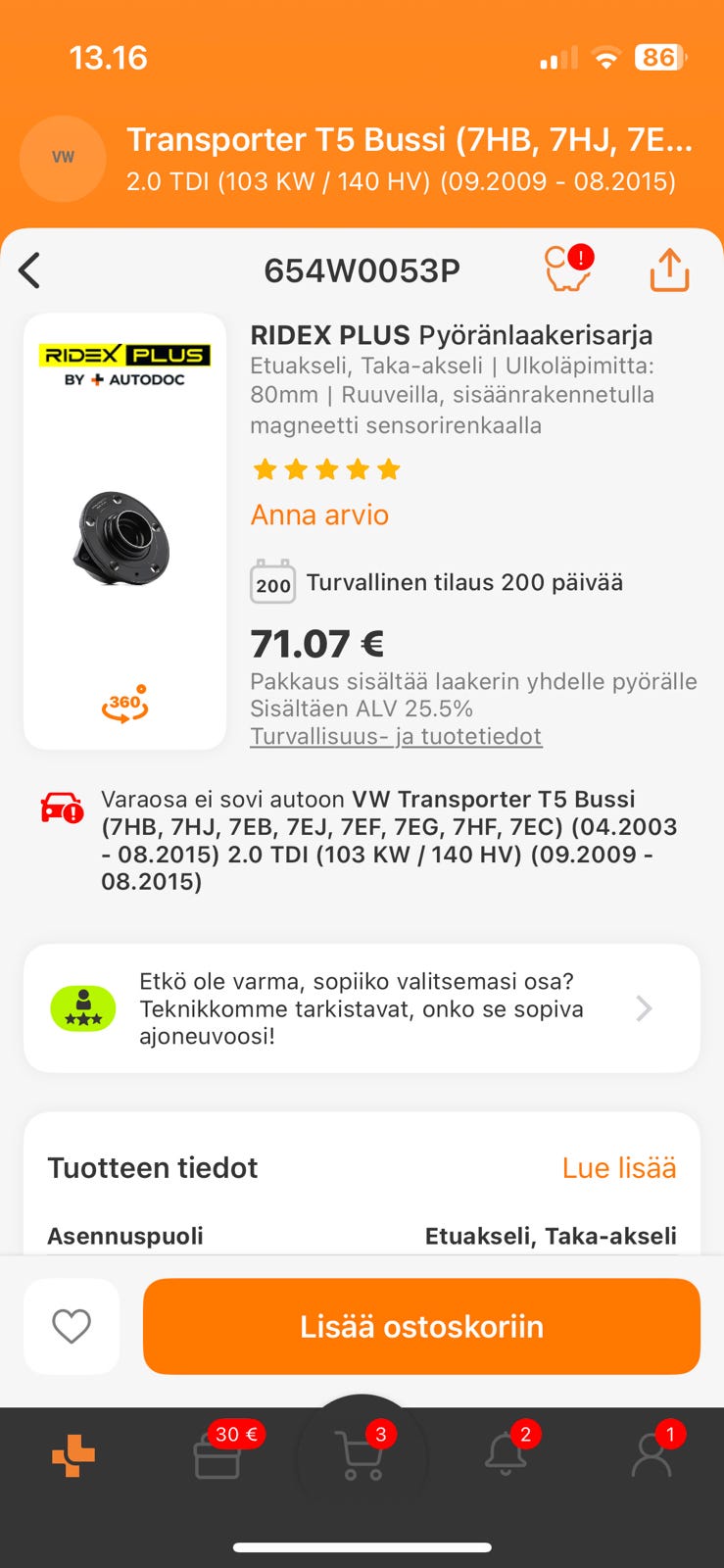Viewport: 724px width, 1568px height.
Task: Open the shopping cart tab
Action: pos(361,1455)
